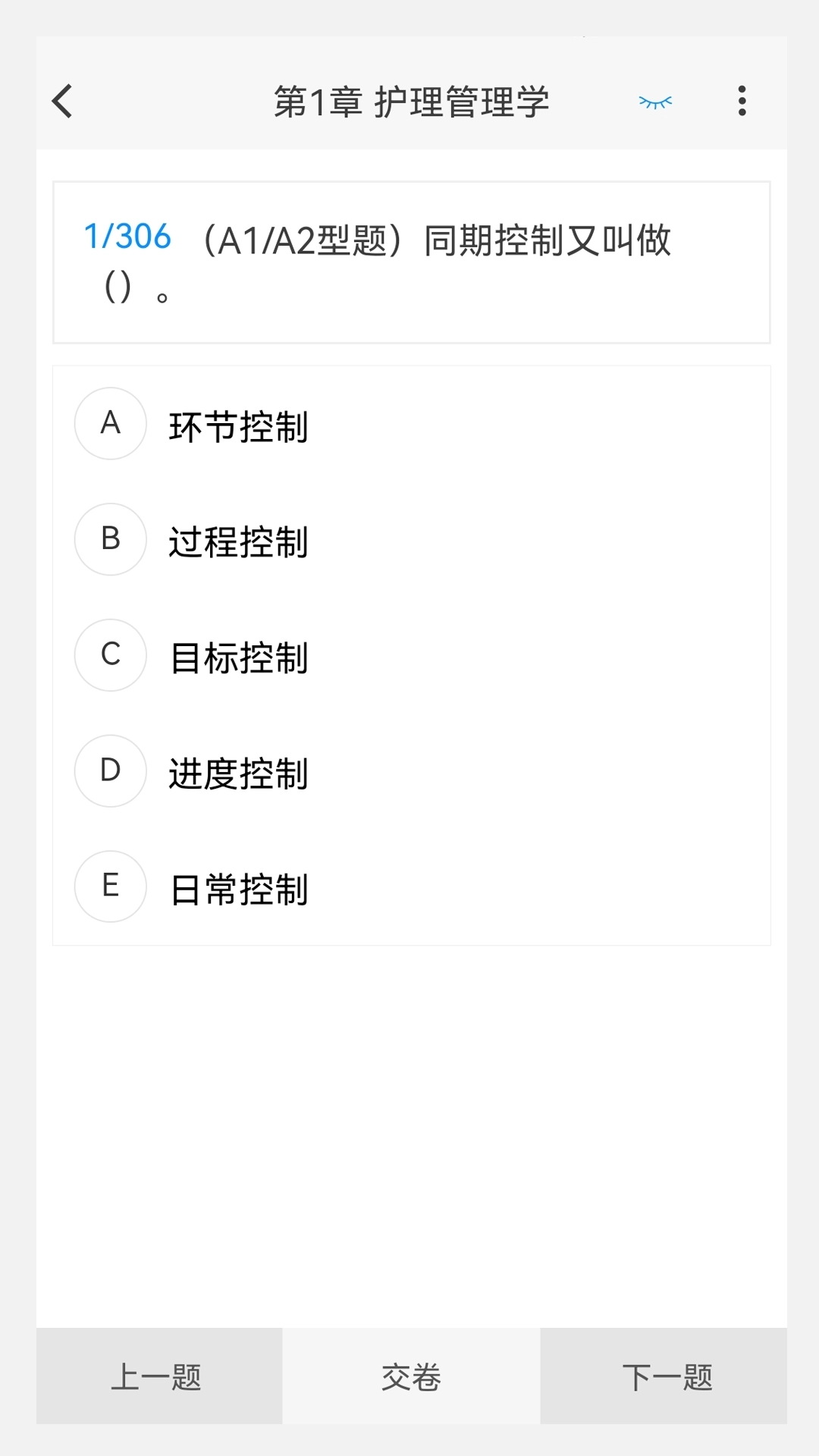
Task: Tap the question card area
Action: coord(409,262)
